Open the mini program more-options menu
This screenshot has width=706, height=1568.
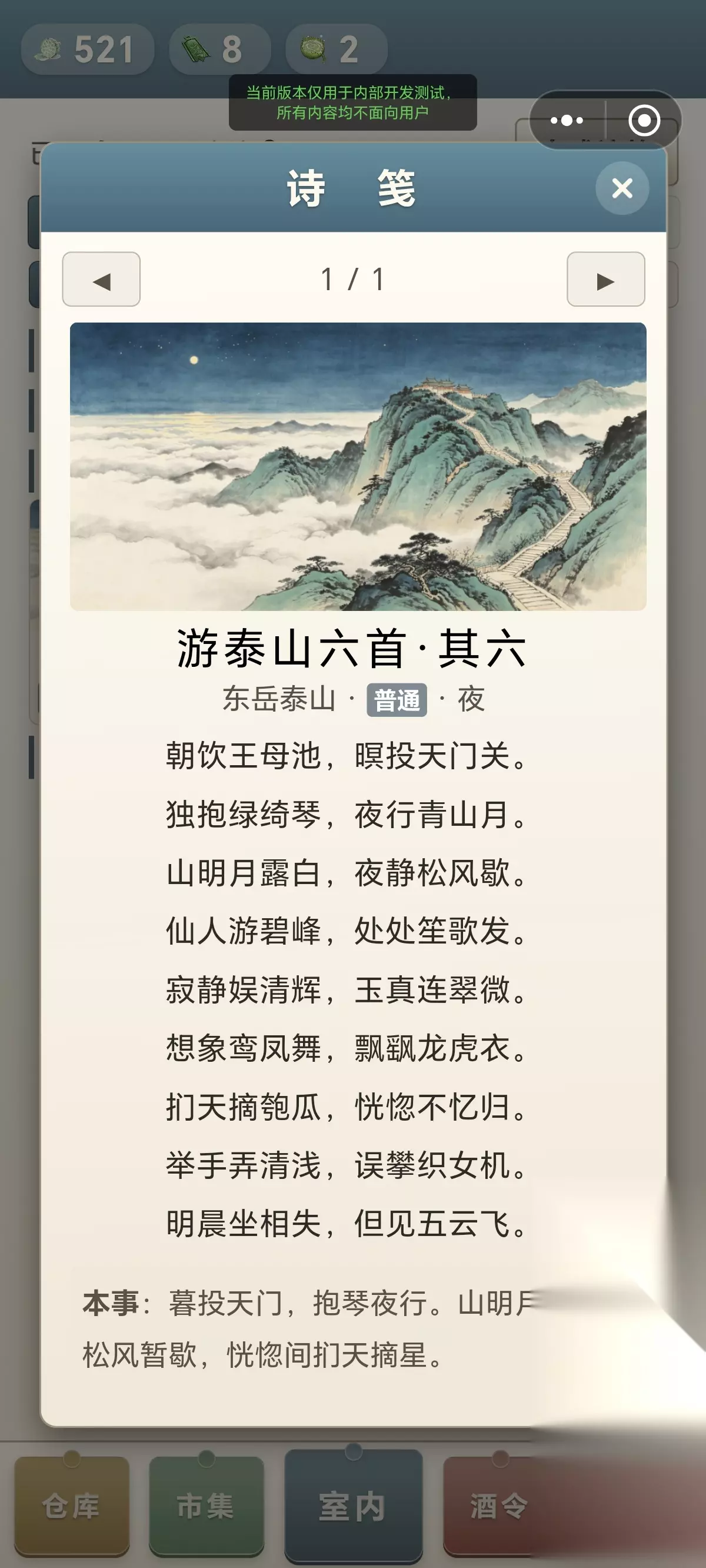click(x=567, y=120)
